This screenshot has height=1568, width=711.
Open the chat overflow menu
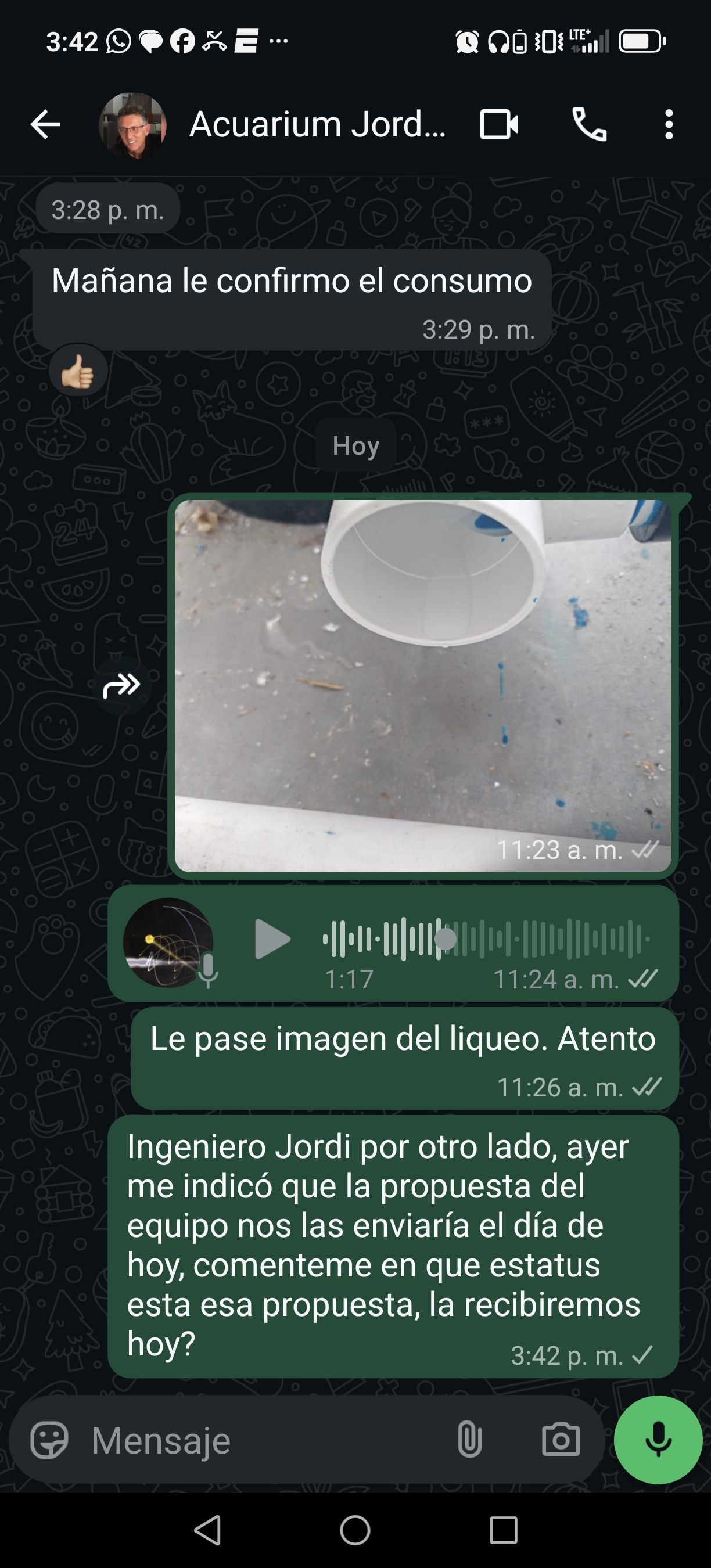(x=669, y=125)
